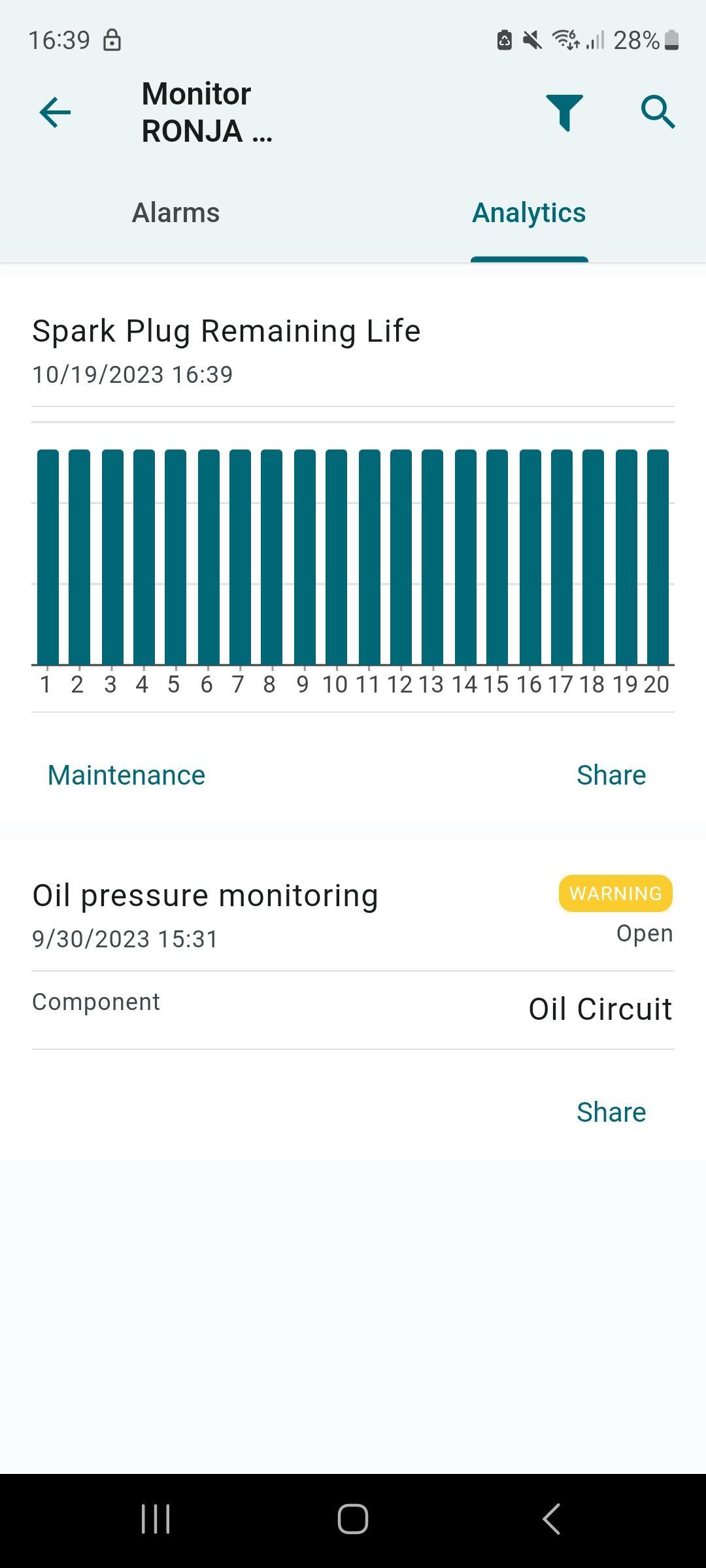
Task: Open the filter funnel icon
Action: pos(564,112)
